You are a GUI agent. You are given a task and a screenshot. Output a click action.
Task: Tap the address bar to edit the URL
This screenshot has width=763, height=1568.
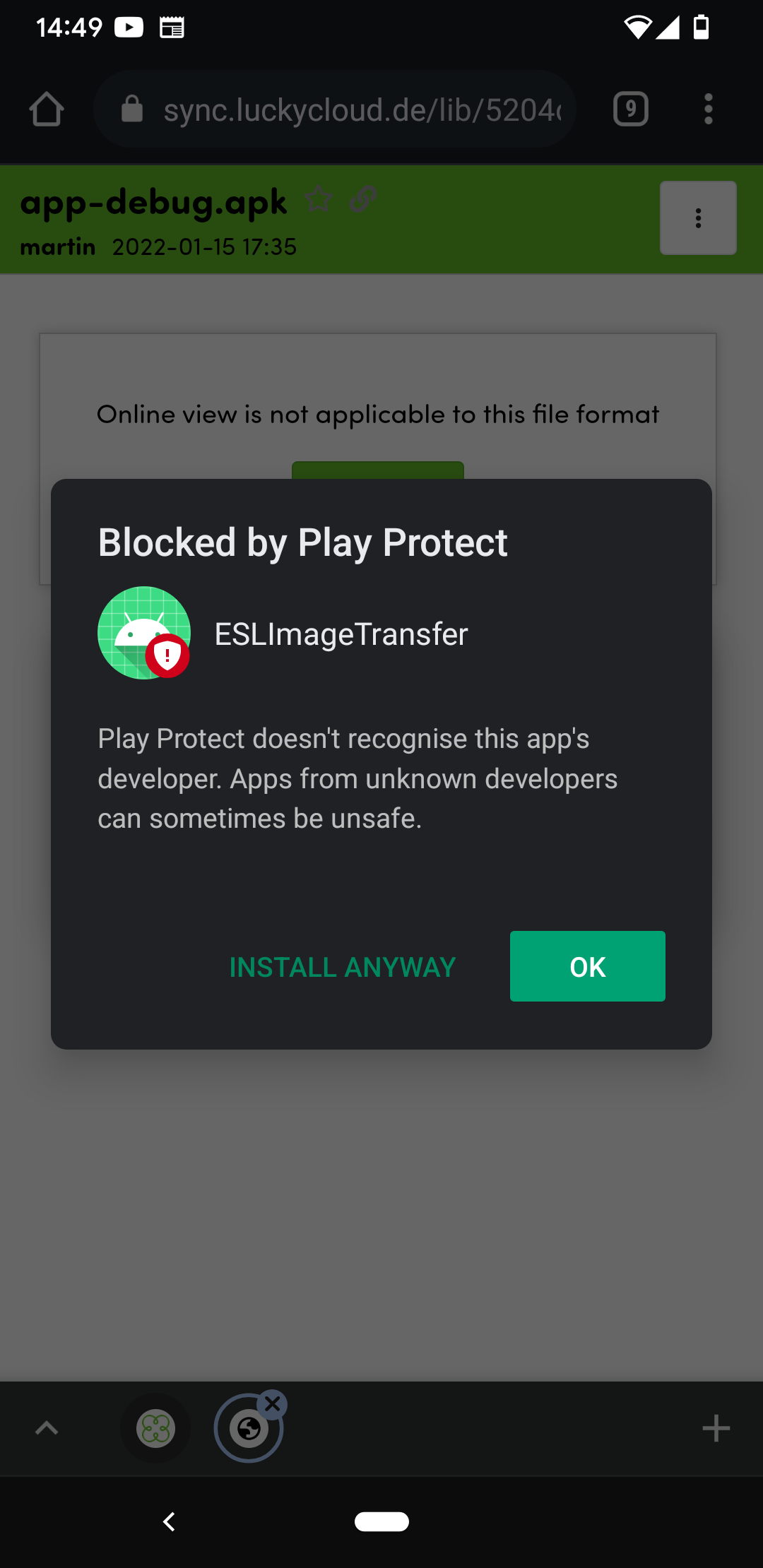click(353, 109)
